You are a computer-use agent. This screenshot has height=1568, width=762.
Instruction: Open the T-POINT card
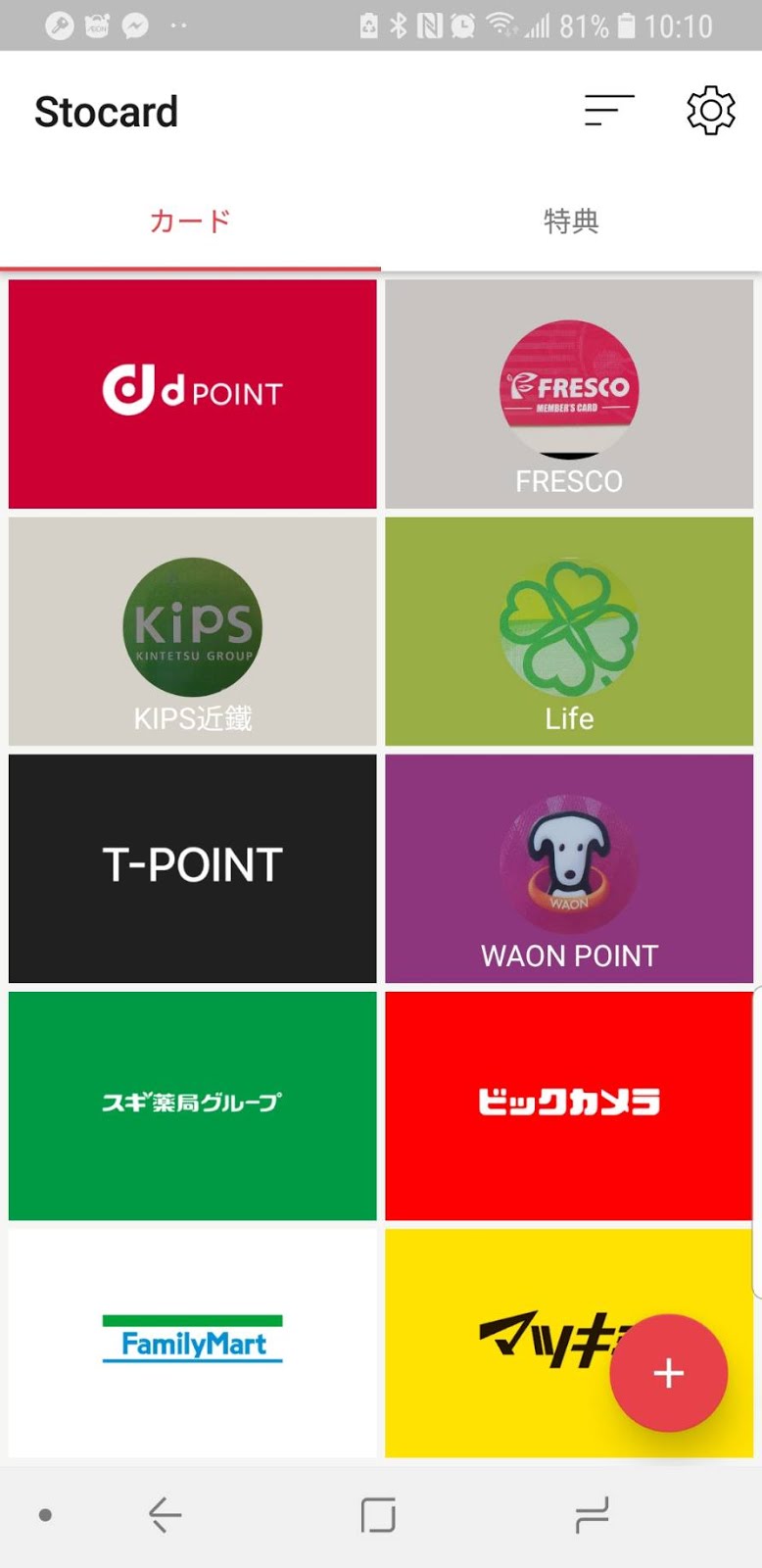click(193, 868)
